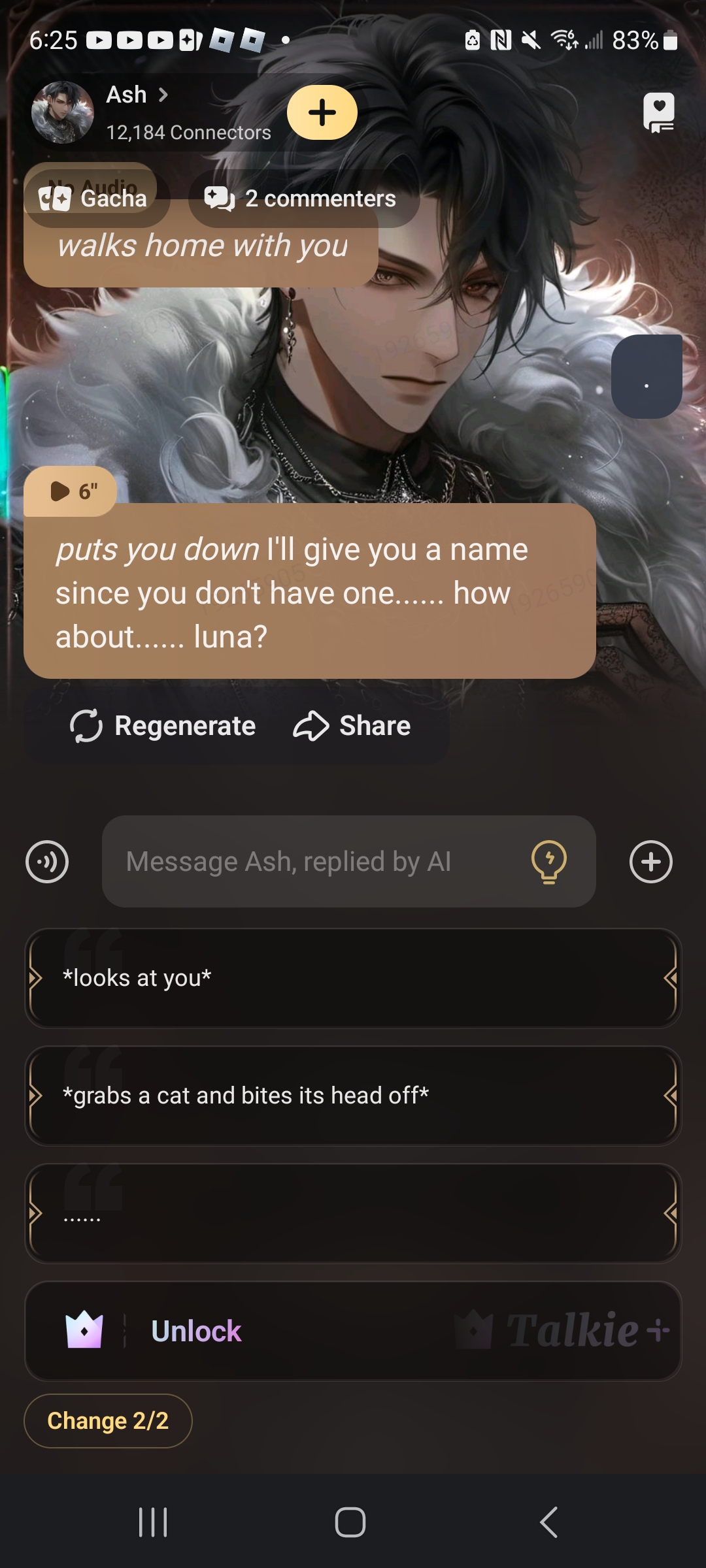Share this message
This screenshot has width=706, height=1568.
click(353, 726)
